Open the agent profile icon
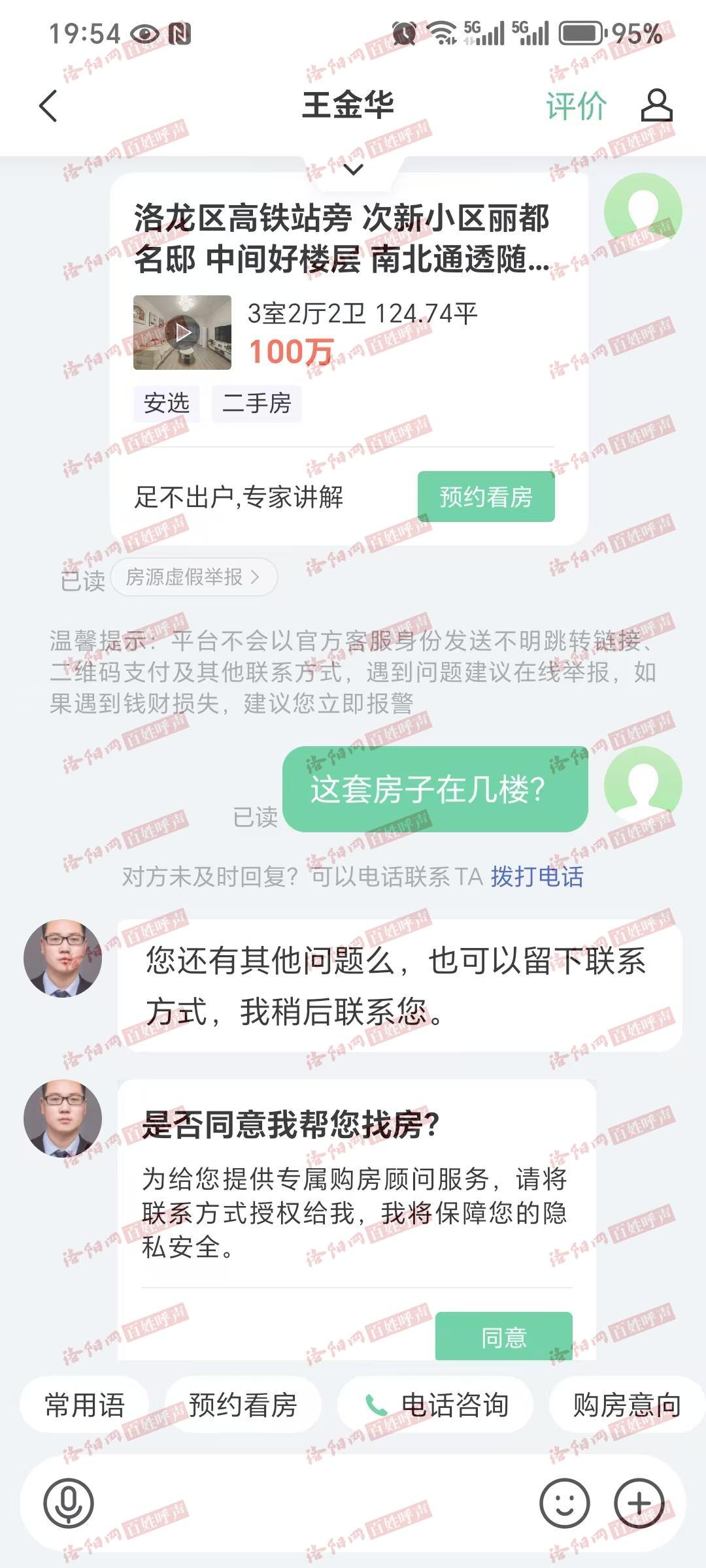Image resolution: width=706 pixels, height=1568 pixels. (656, 106)
